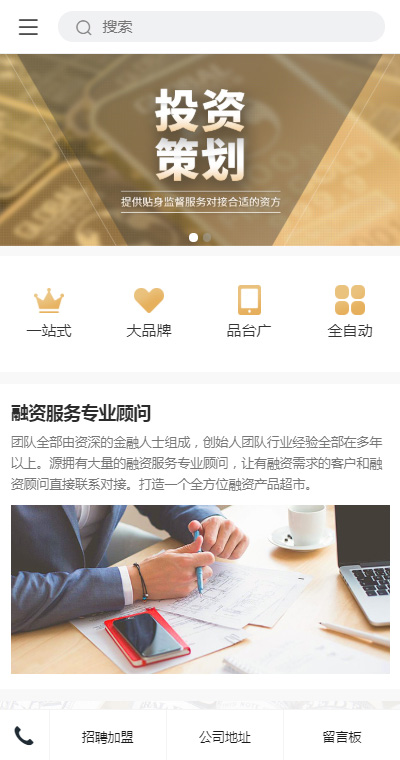Select the second banner page dot
The image size is (400, 760).
click(207, 238)
